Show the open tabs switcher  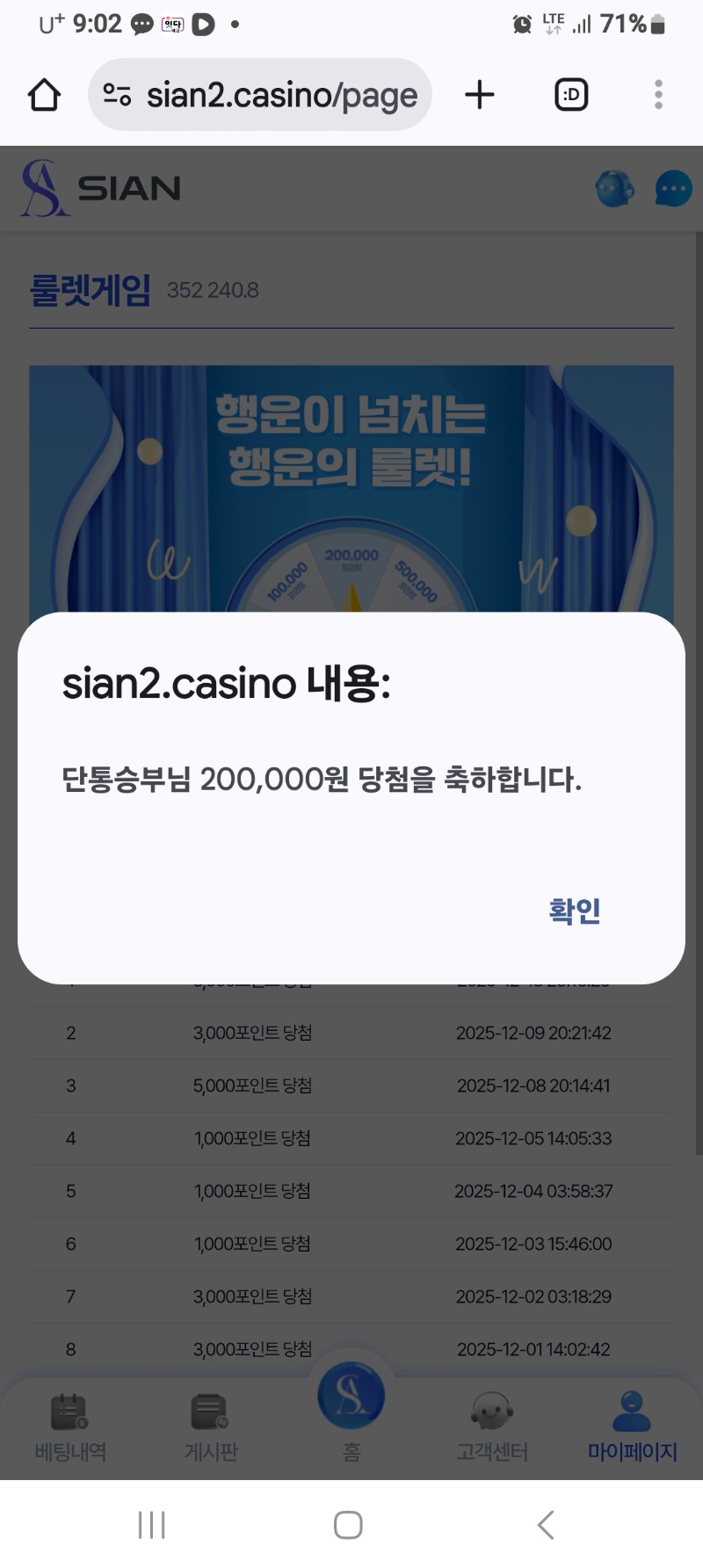[x=571, y=95]
